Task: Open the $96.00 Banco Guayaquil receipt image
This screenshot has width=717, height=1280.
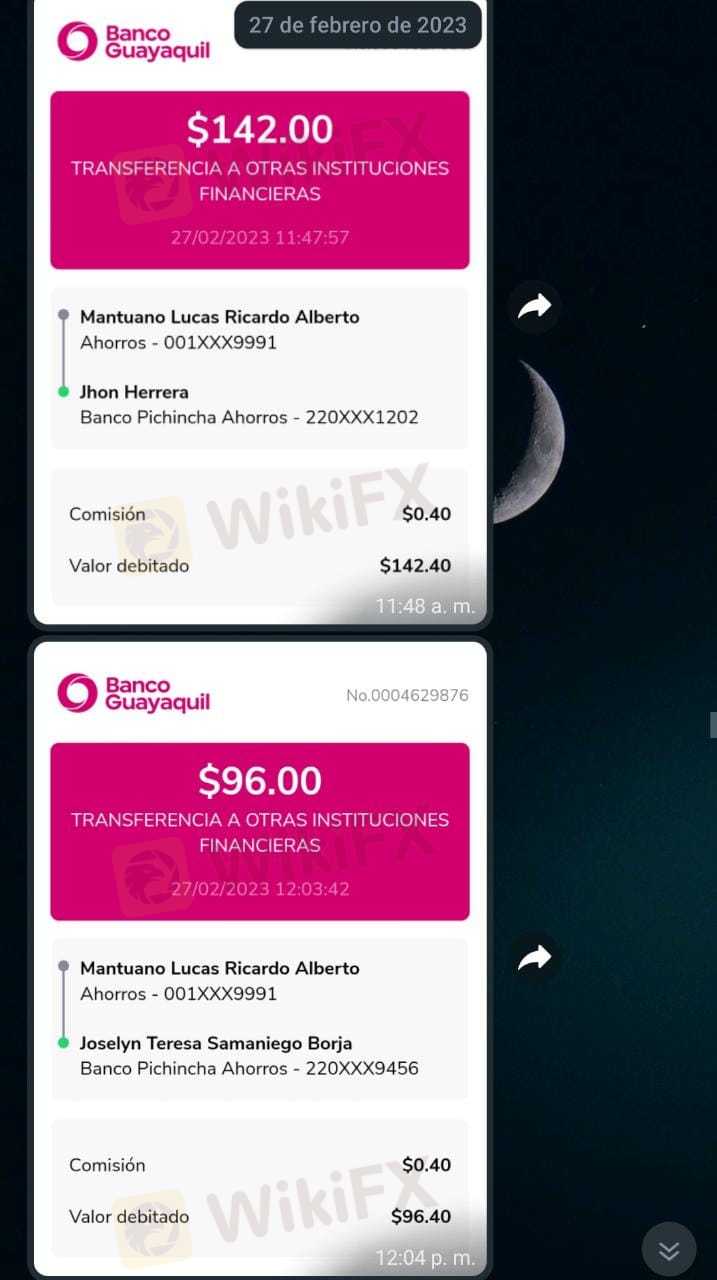Action: pyautogui.click(x=260, y=958)
